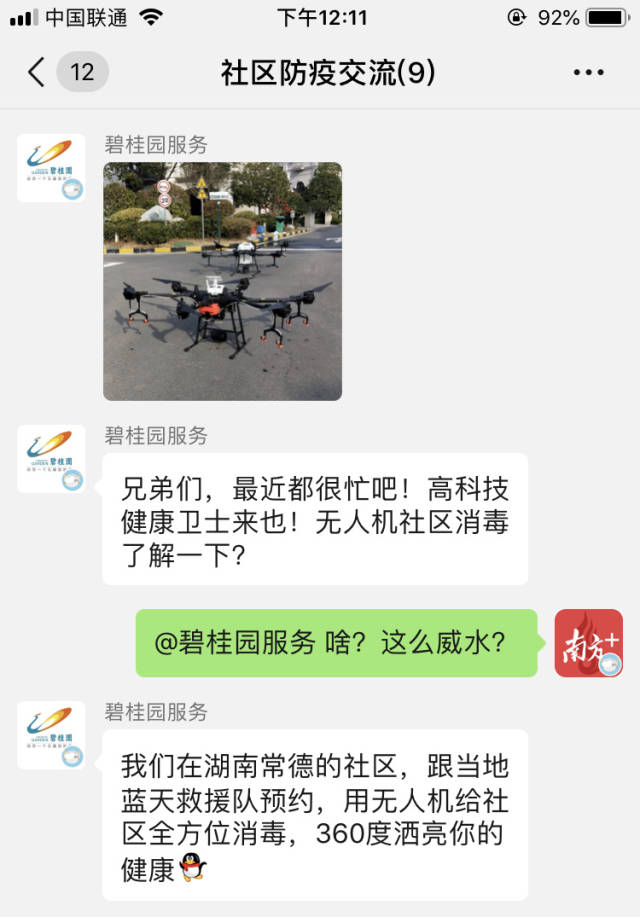Open the red 南方+ sender avatar
640x917 pixels.
[x=588, y=643]
